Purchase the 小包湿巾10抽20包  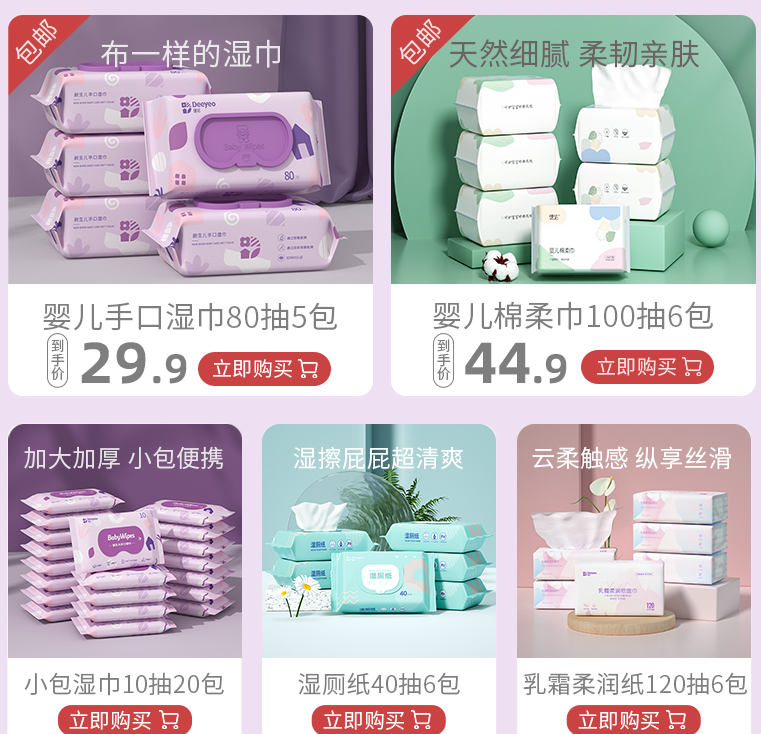pyautogui.click(x=124, y=720)
